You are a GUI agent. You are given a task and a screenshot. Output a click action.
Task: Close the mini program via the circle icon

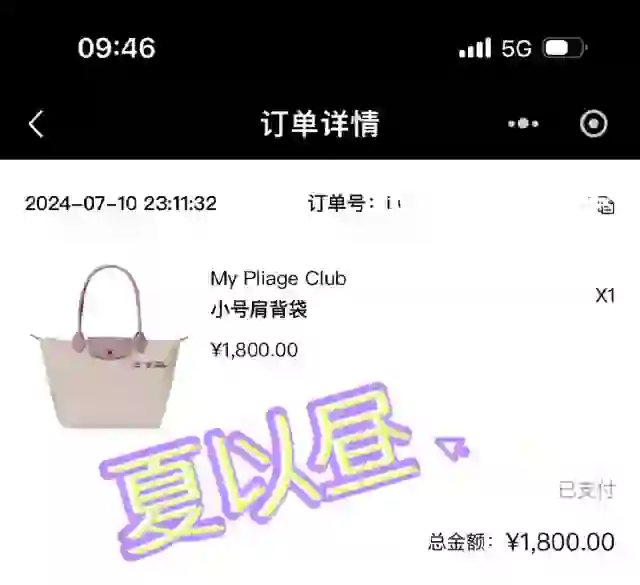click(x=594, y=124)
